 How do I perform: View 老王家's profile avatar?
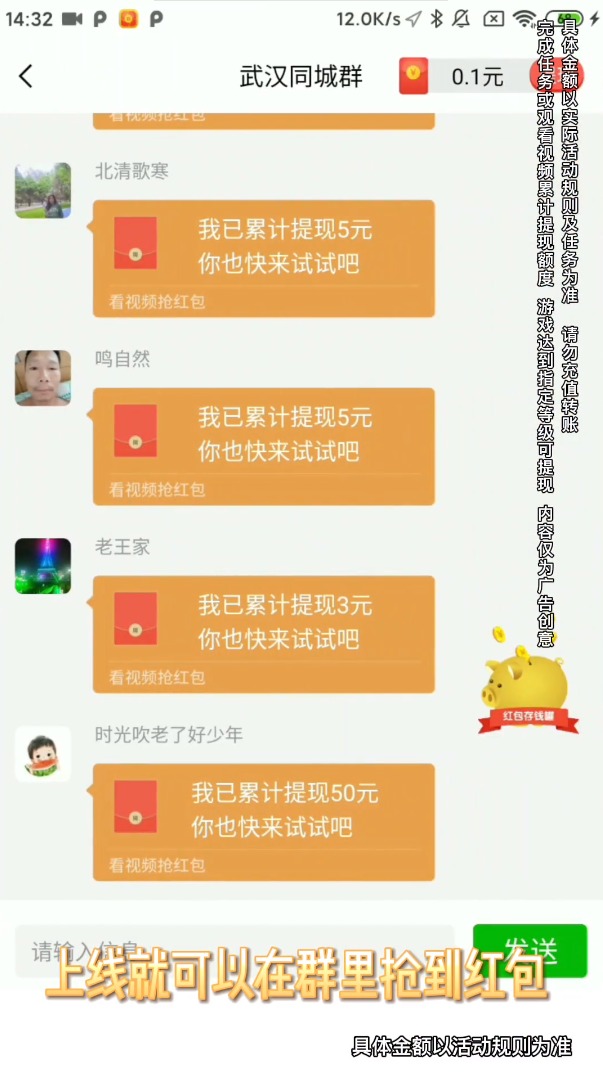43,566
